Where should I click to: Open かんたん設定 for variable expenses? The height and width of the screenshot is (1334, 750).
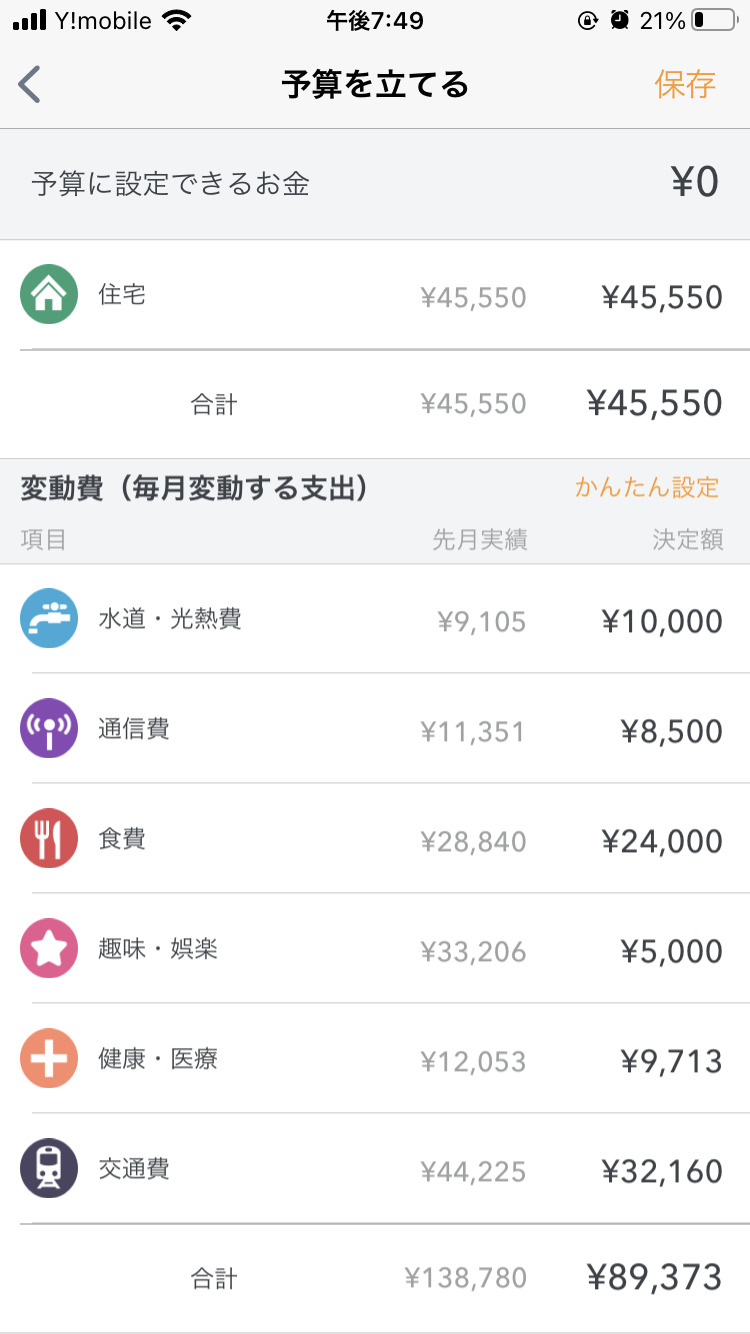[x=647, y=487]
